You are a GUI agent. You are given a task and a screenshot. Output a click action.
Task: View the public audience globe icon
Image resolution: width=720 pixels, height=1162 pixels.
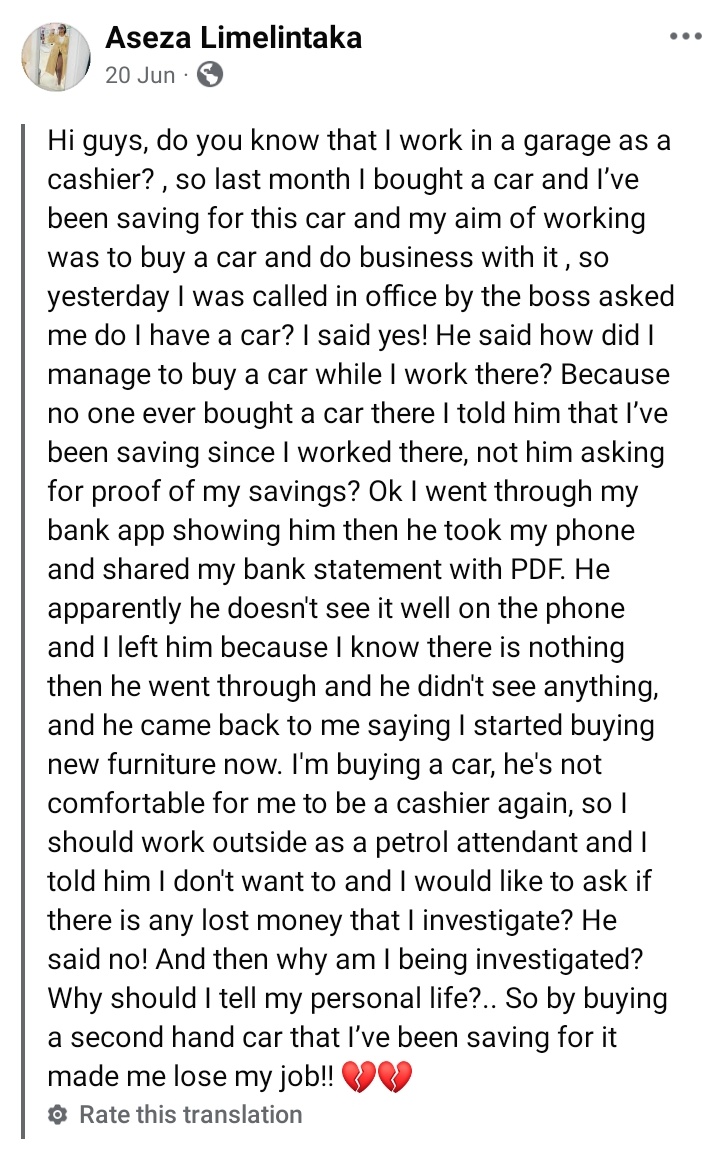(209, 74)
